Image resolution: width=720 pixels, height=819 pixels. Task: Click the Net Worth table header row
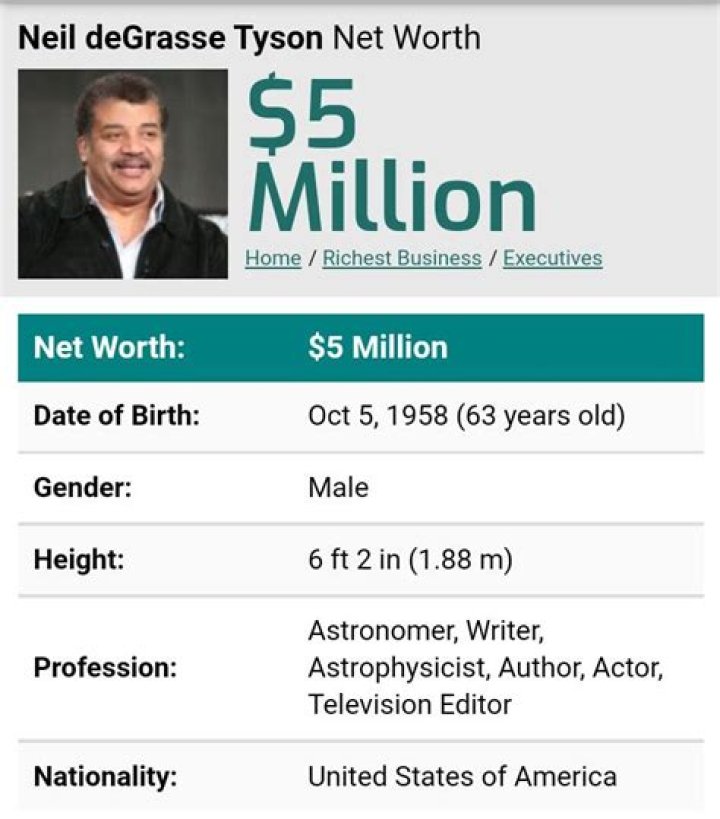pos(360,347)
